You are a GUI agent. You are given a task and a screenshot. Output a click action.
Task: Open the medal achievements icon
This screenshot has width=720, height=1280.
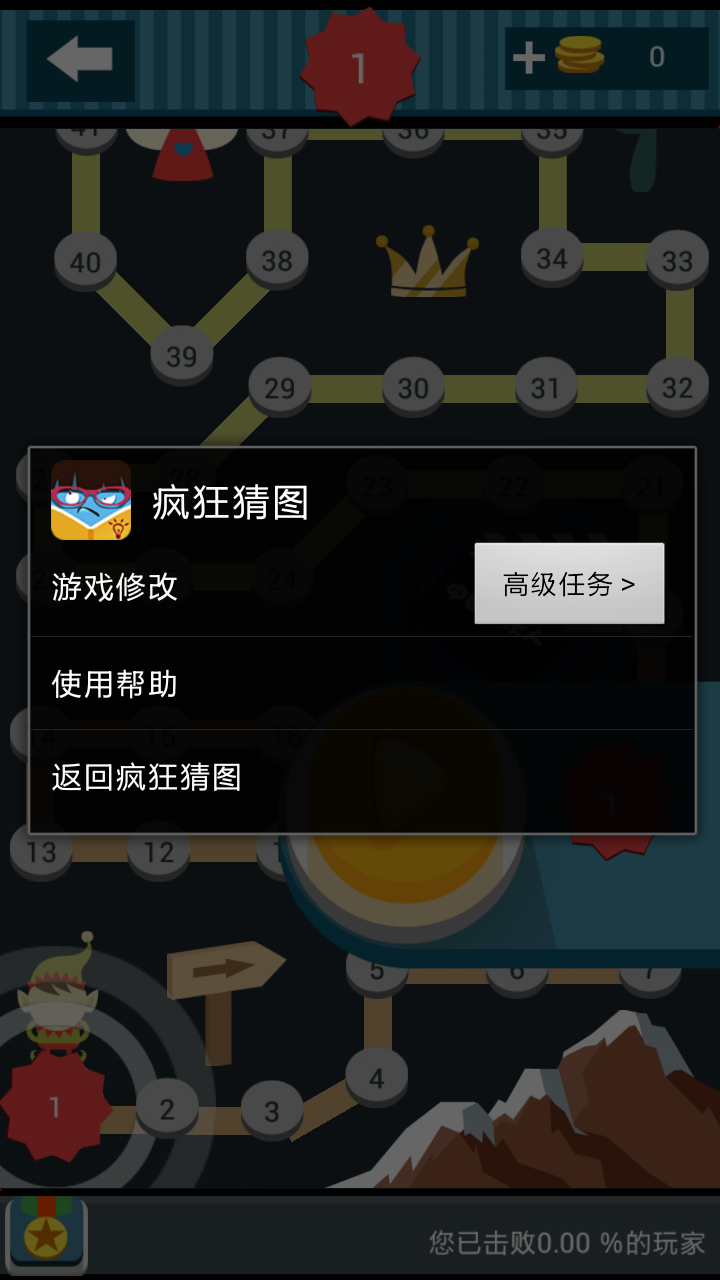[46, 1236]
